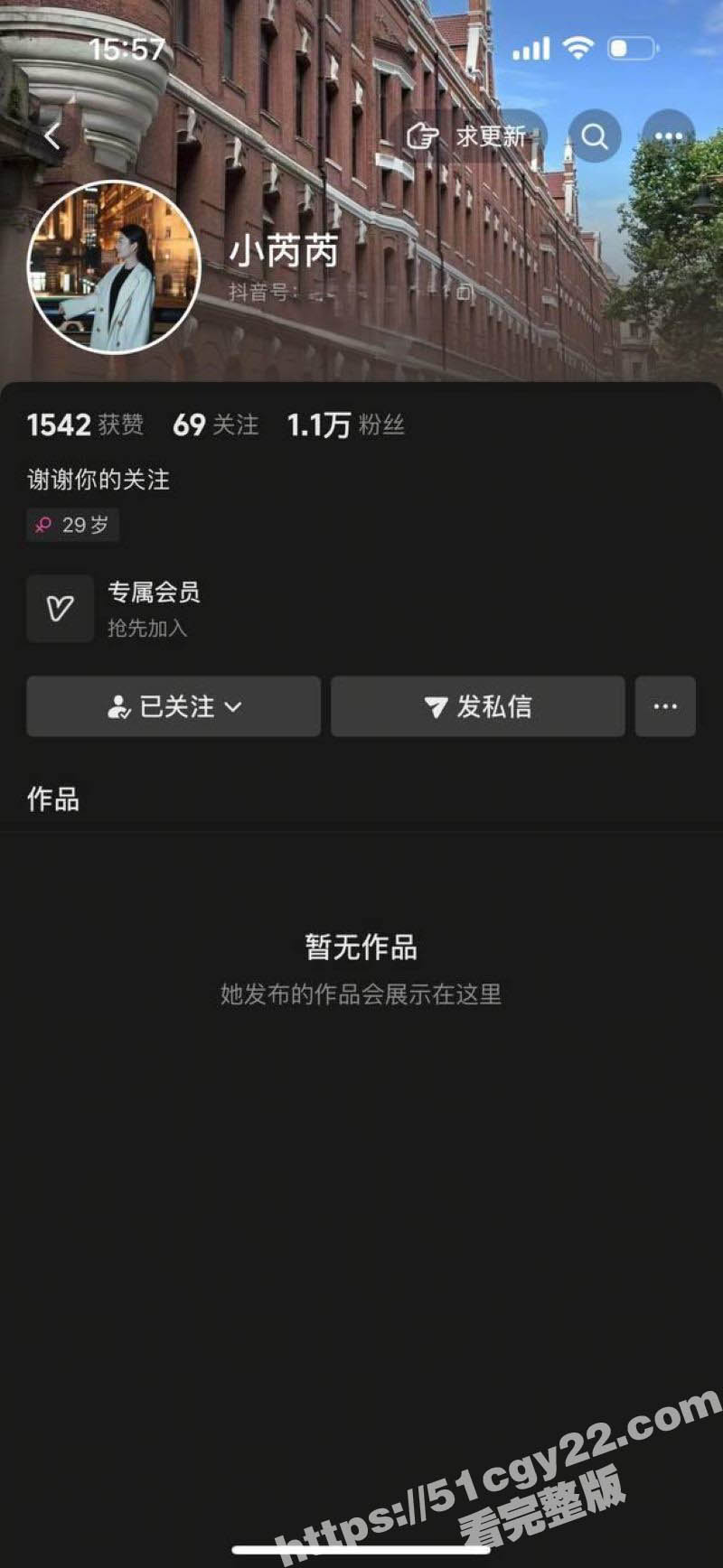Screen dimensions: 723x1568
Task: Go back from this profile
Action: tap(52, 136)
